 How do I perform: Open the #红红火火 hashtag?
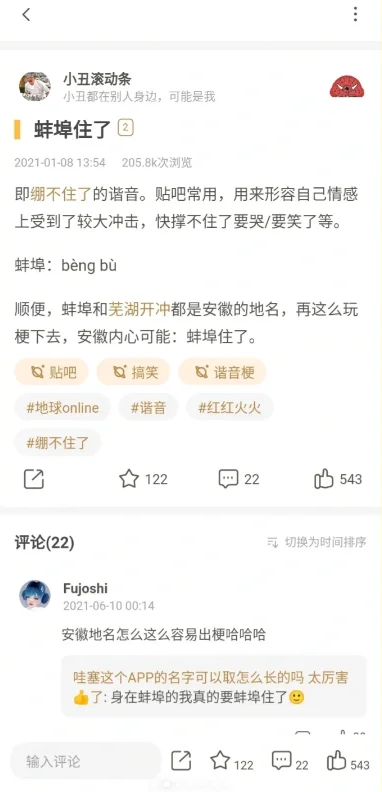[x=230, y=408]
